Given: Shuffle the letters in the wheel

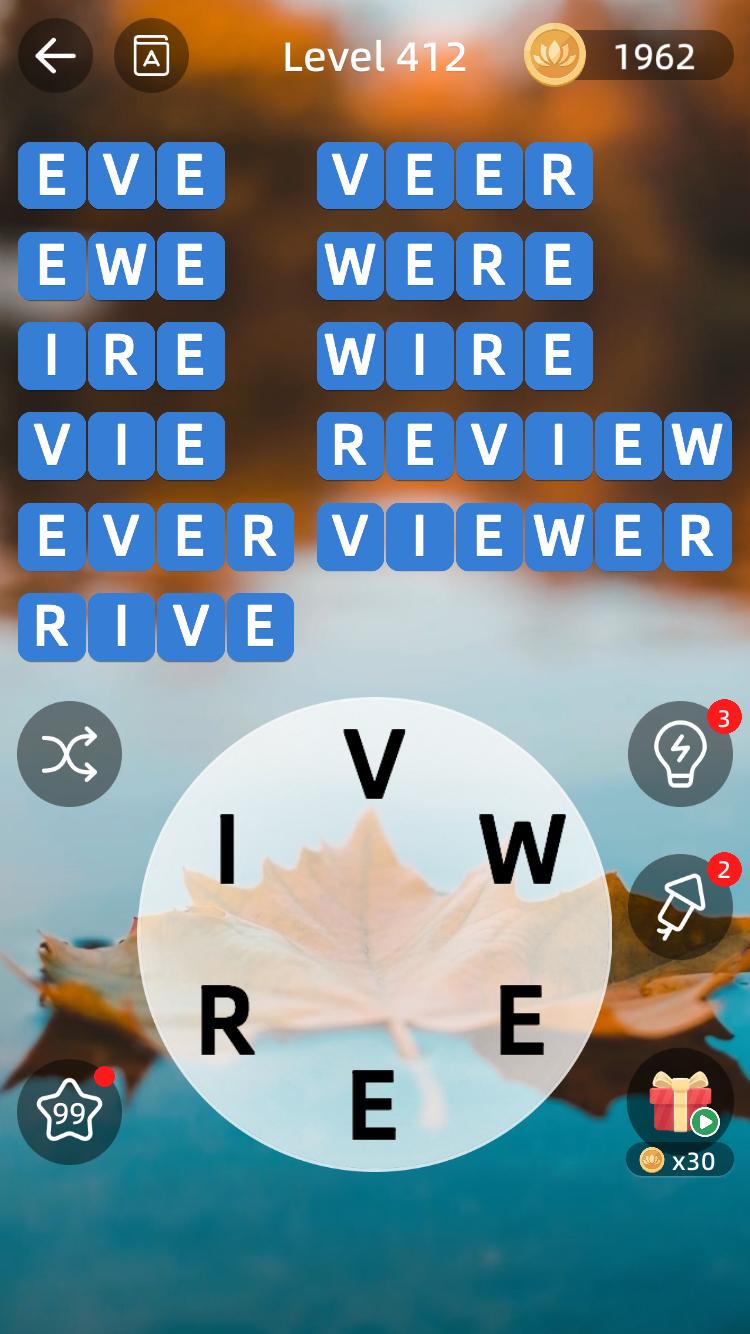Looking at the screenshot, I should pos(69,753).
